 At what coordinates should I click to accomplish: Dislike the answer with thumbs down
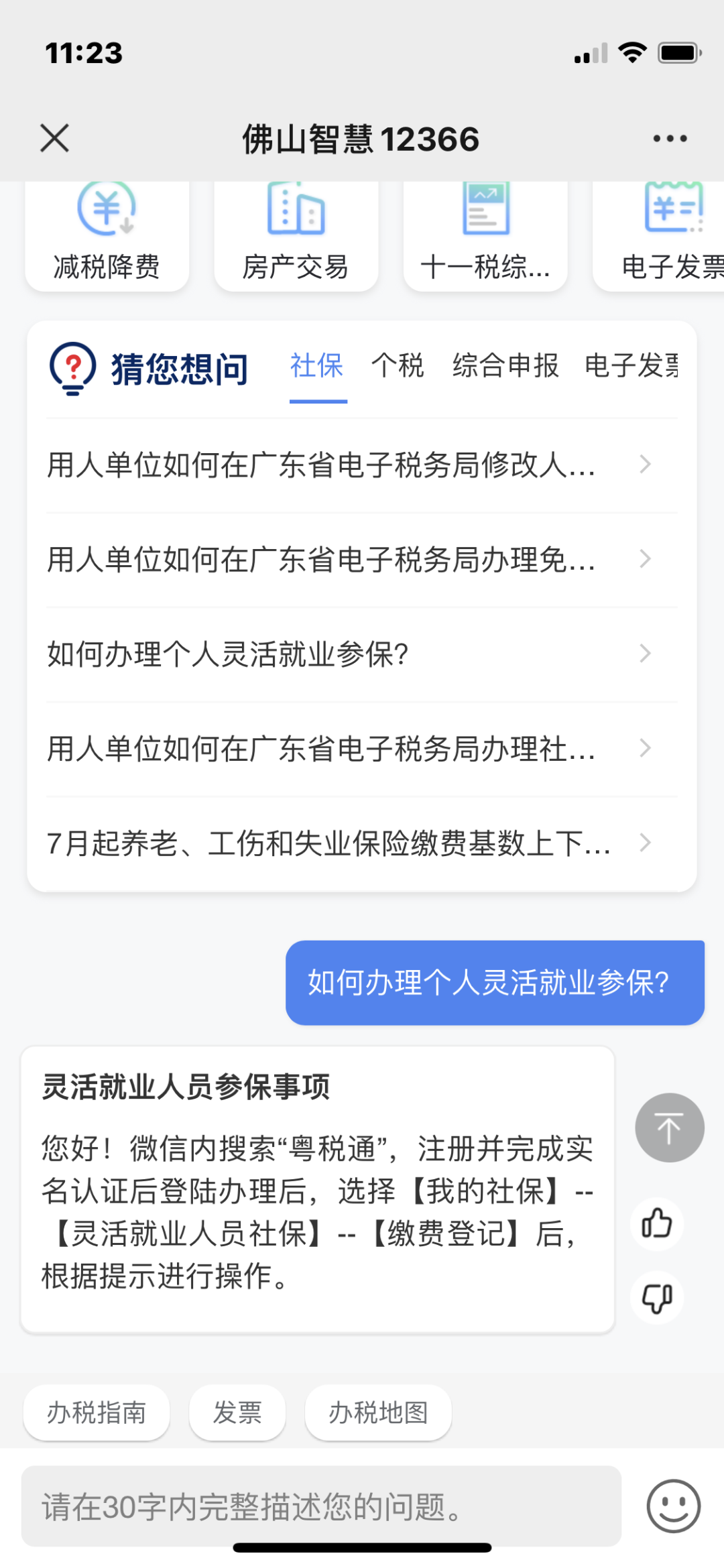pos(657,1298)
